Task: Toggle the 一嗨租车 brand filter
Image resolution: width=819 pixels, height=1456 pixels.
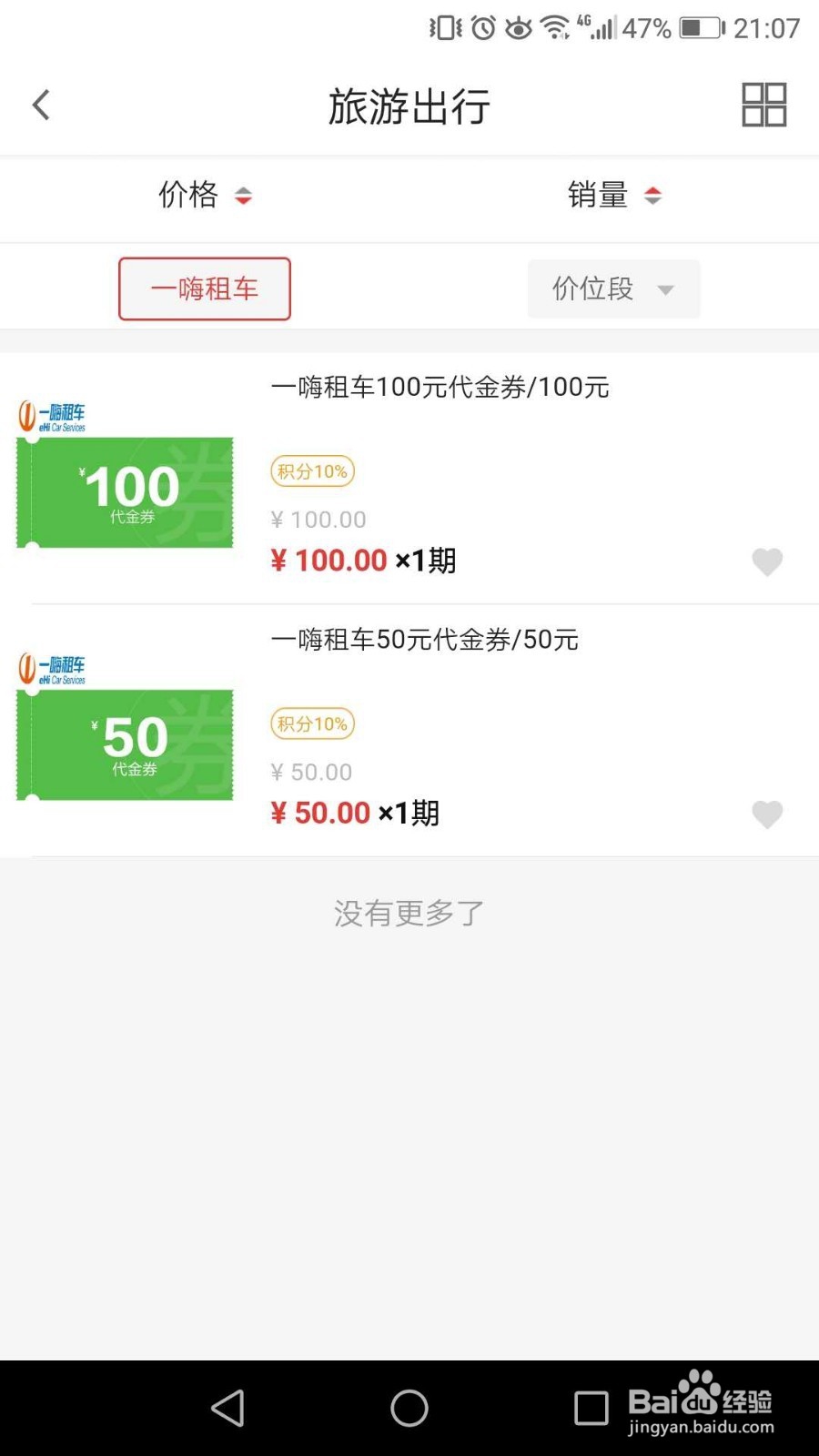Action: point(204,288)
